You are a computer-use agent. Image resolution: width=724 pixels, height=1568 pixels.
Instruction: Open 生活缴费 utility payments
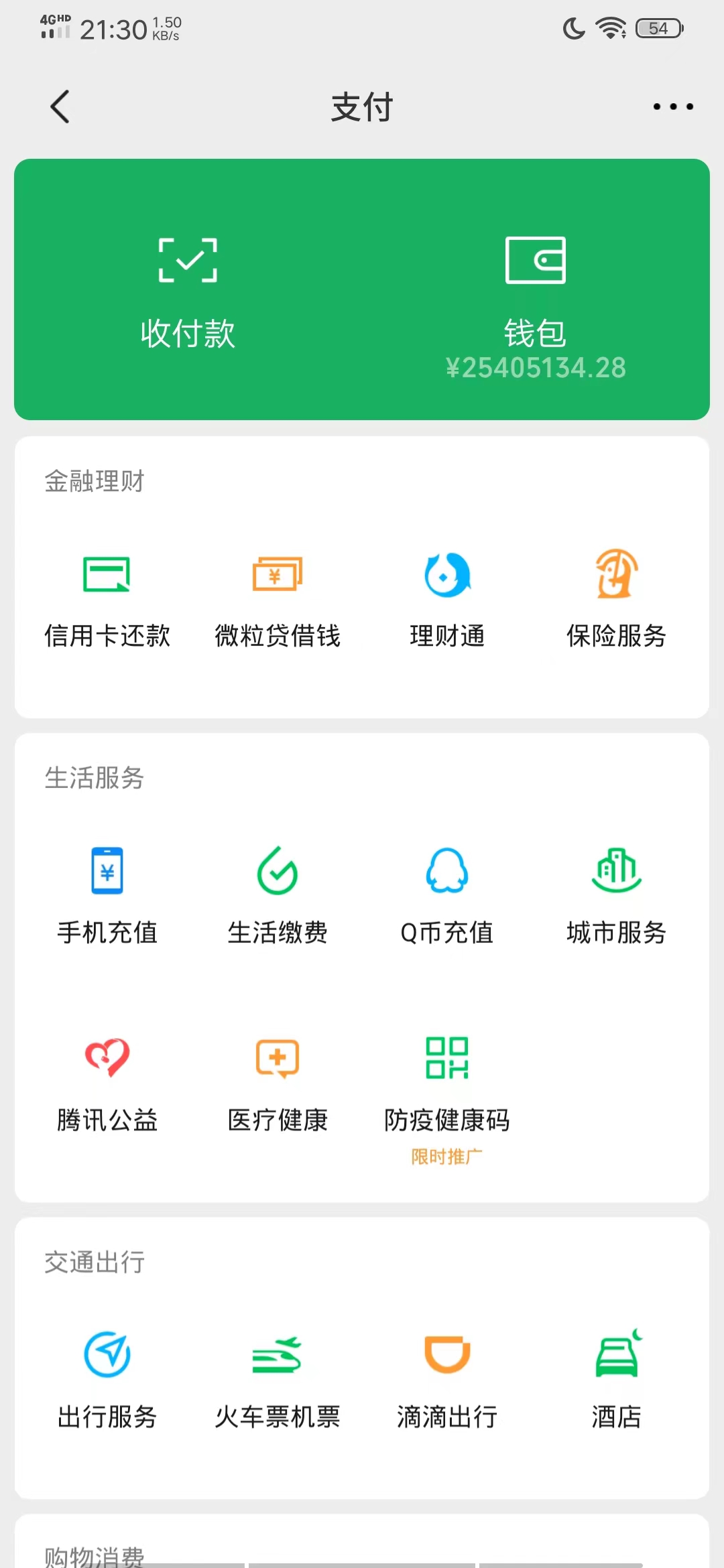[x=278, y=898]
